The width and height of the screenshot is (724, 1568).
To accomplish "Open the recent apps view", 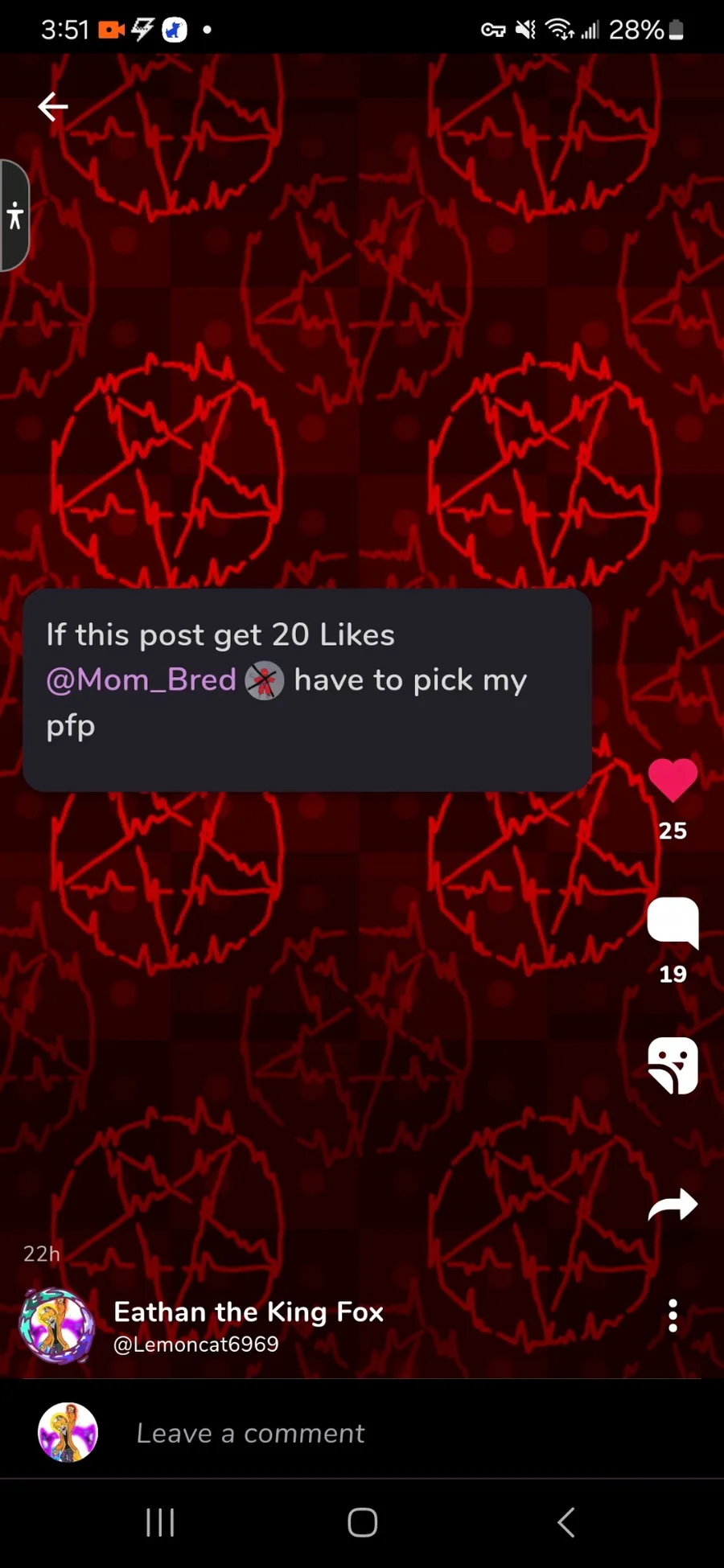I will click(x=160, y=1521).
